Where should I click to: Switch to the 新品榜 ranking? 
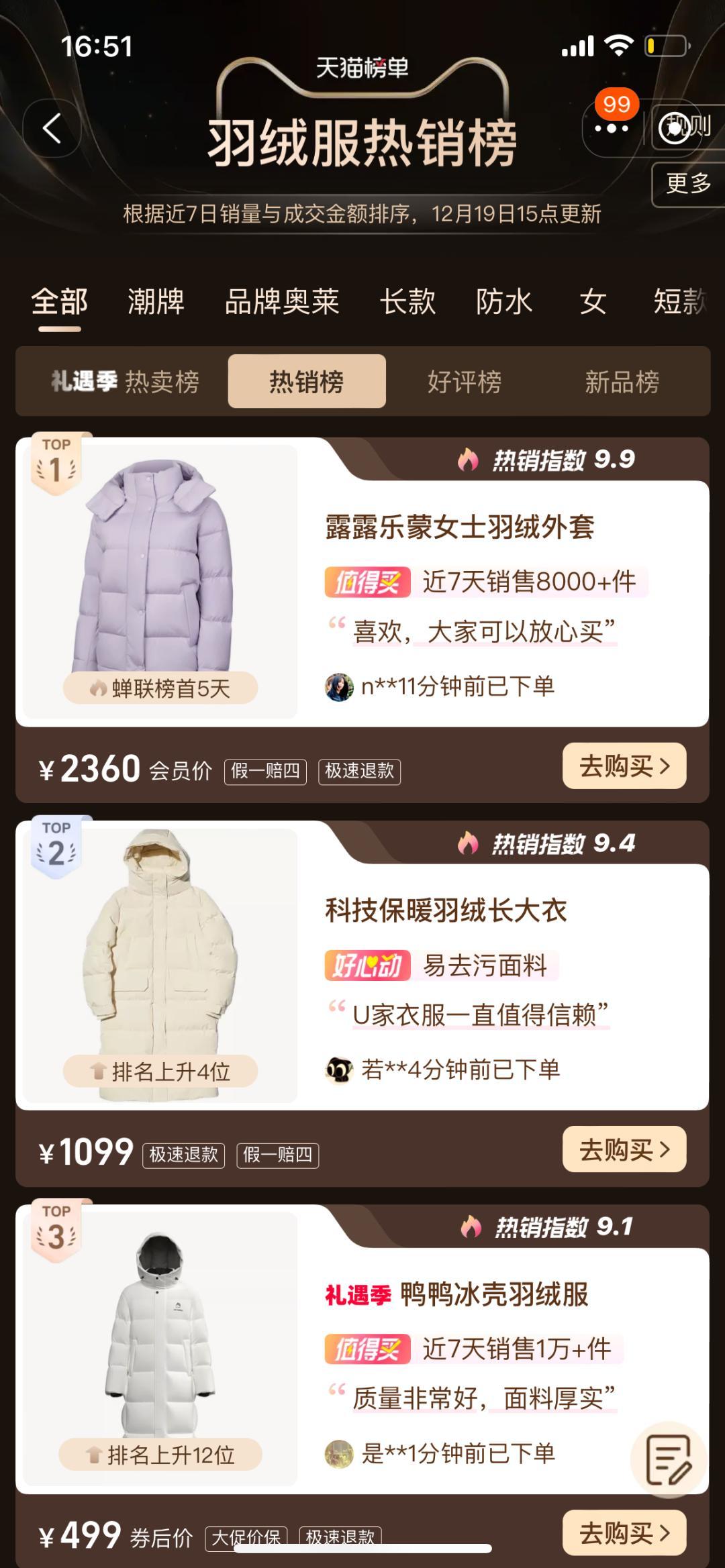pyautogui.click(x=622, y=382)
